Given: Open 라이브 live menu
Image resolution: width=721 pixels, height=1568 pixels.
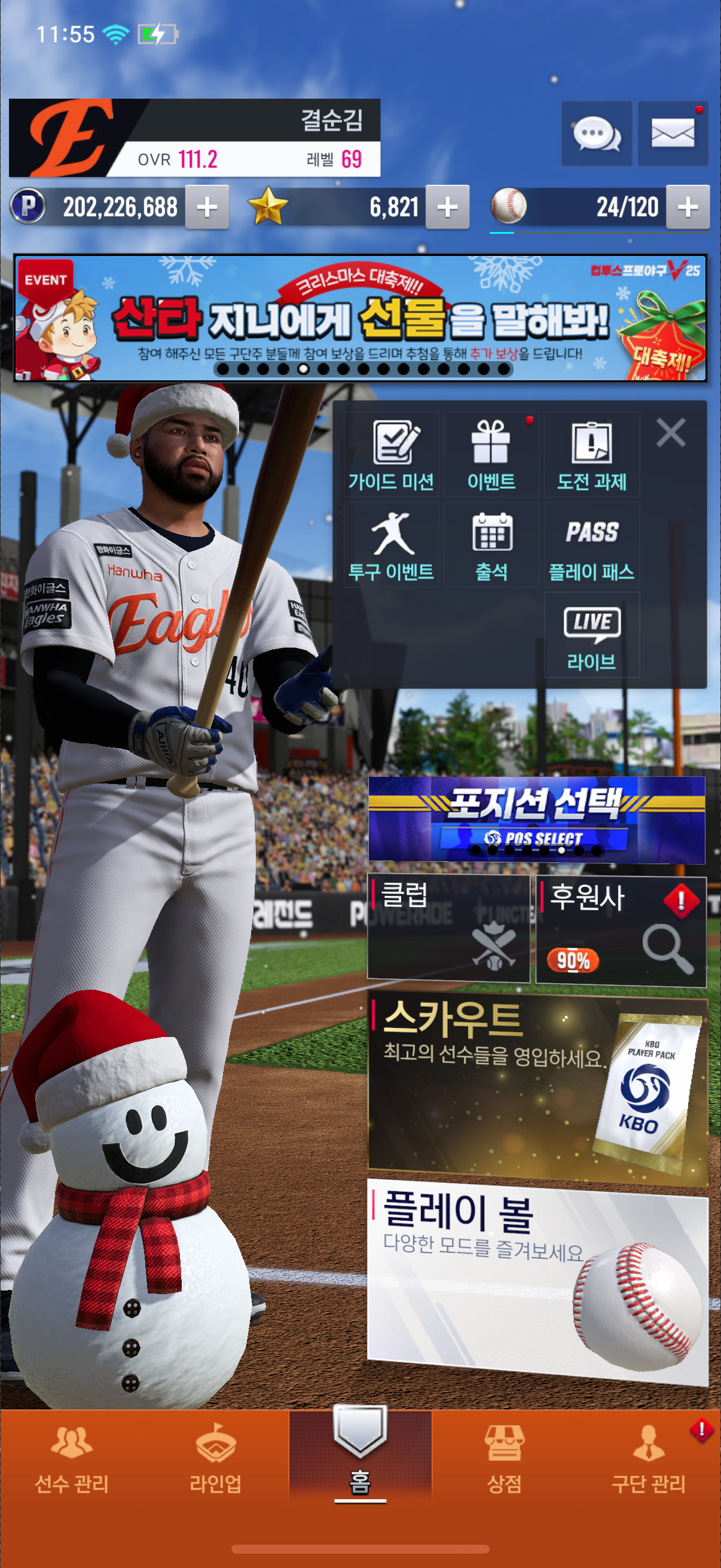Looking at the screenshot, I should coord(591,635).
